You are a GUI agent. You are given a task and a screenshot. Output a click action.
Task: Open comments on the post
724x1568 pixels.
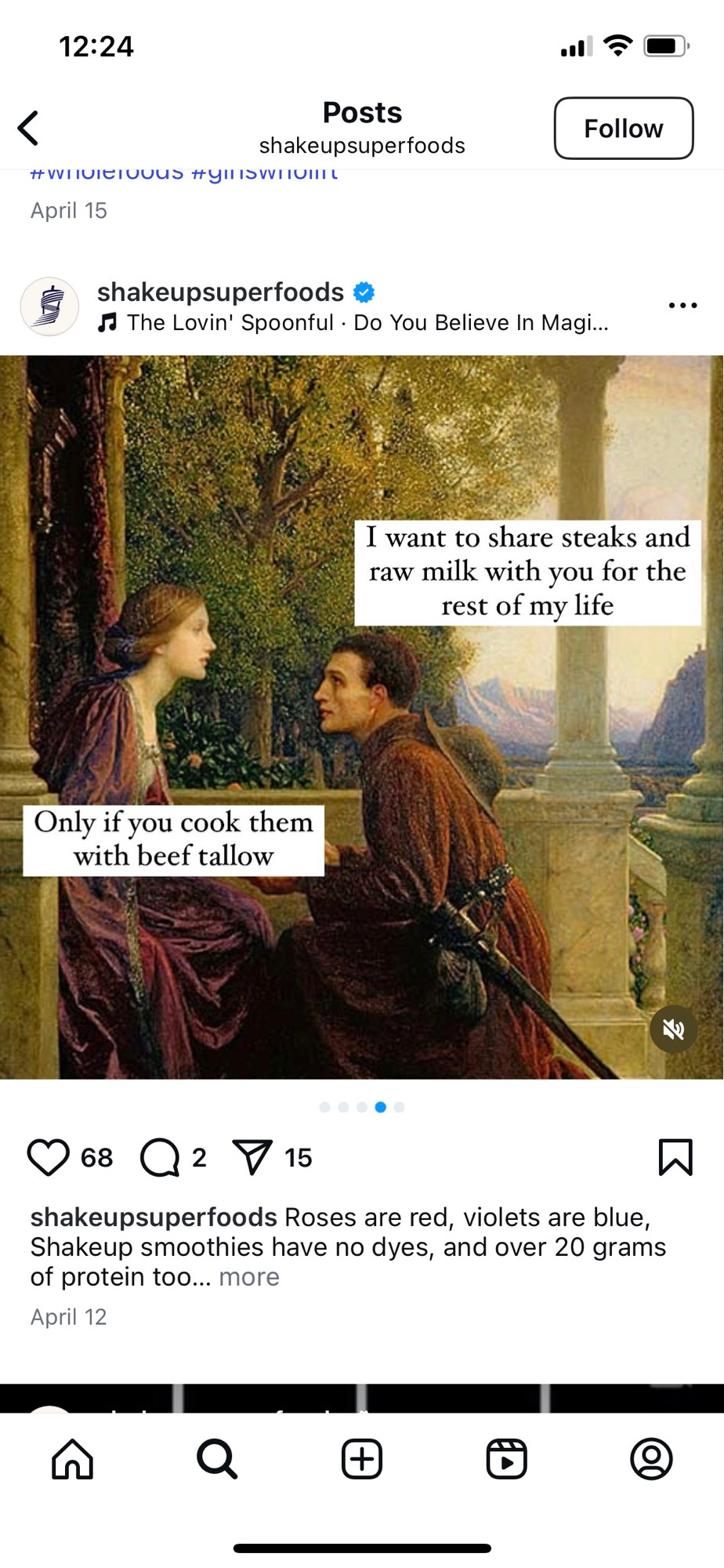(x=160, y=1157)
